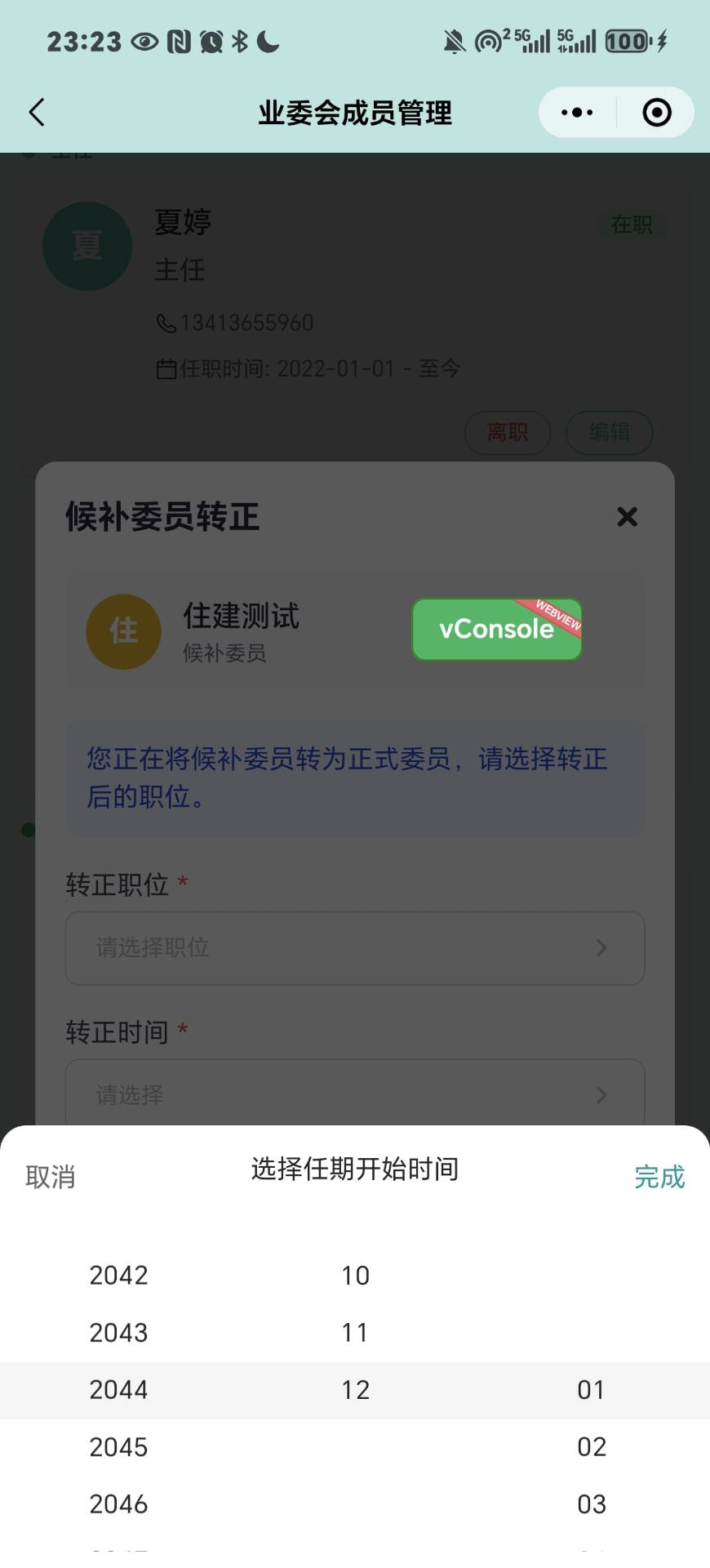
Task: Close the mini program via the circle icon
Action: click(x=657, y=113)
